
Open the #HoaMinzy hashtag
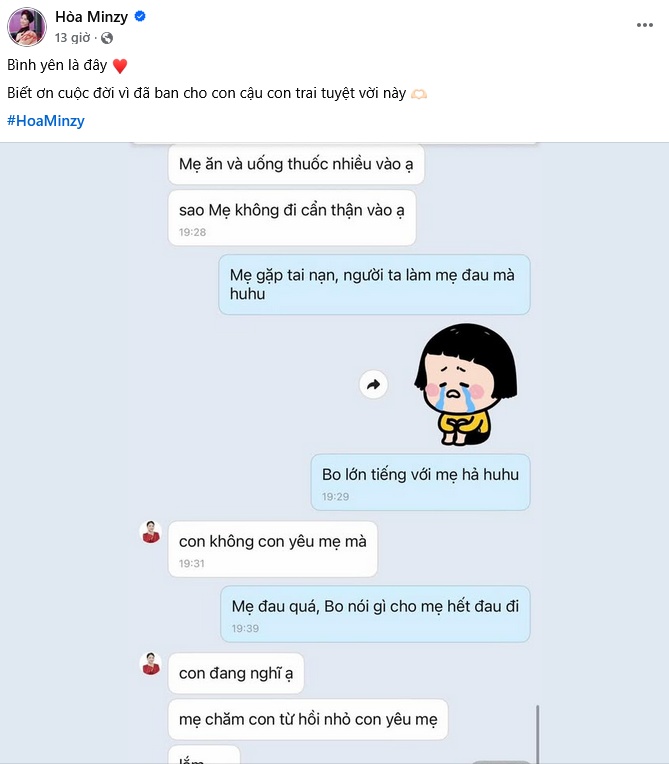(46, 120)
